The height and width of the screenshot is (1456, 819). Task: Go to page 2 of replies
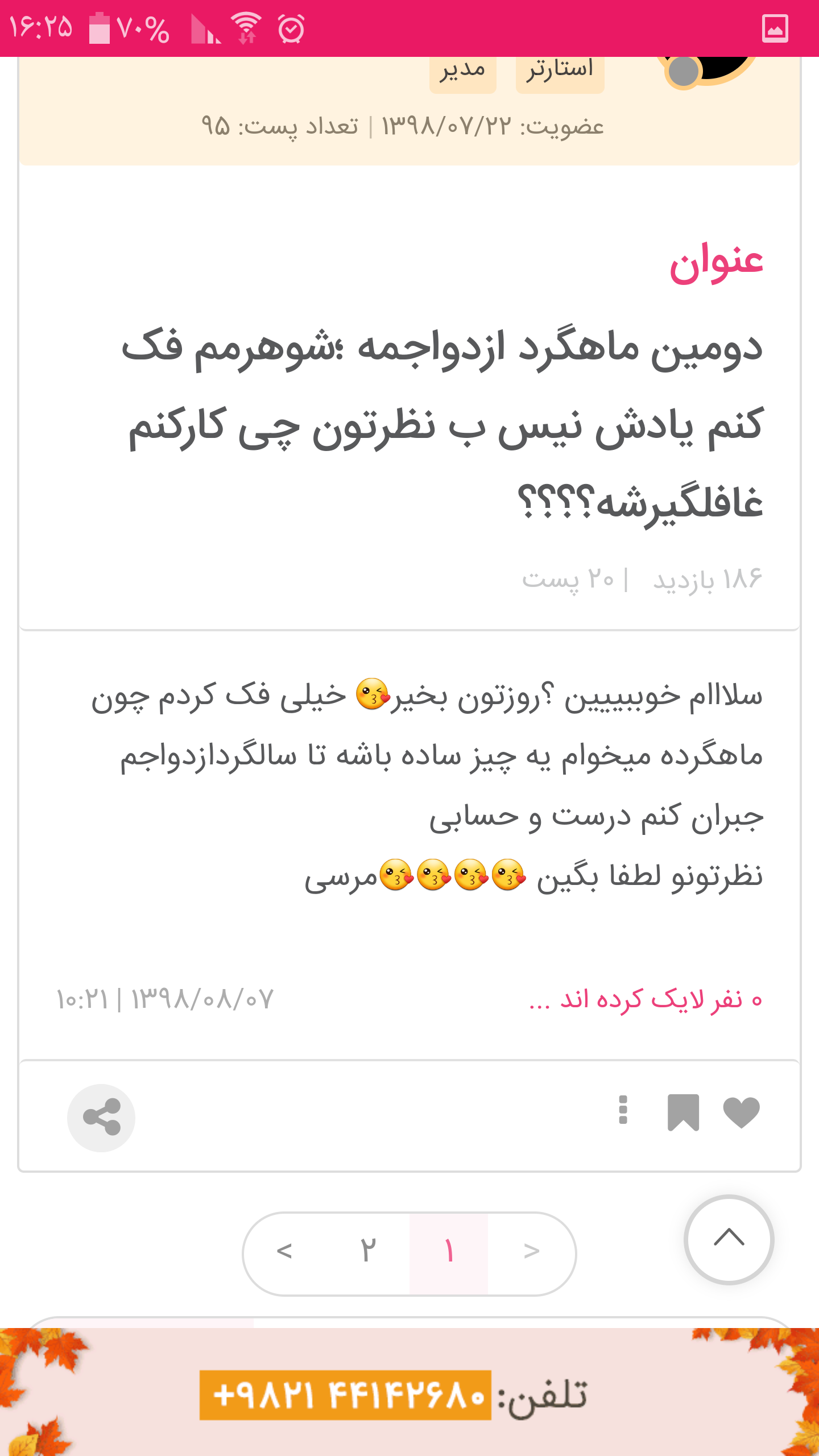(x=369, y=1251)
